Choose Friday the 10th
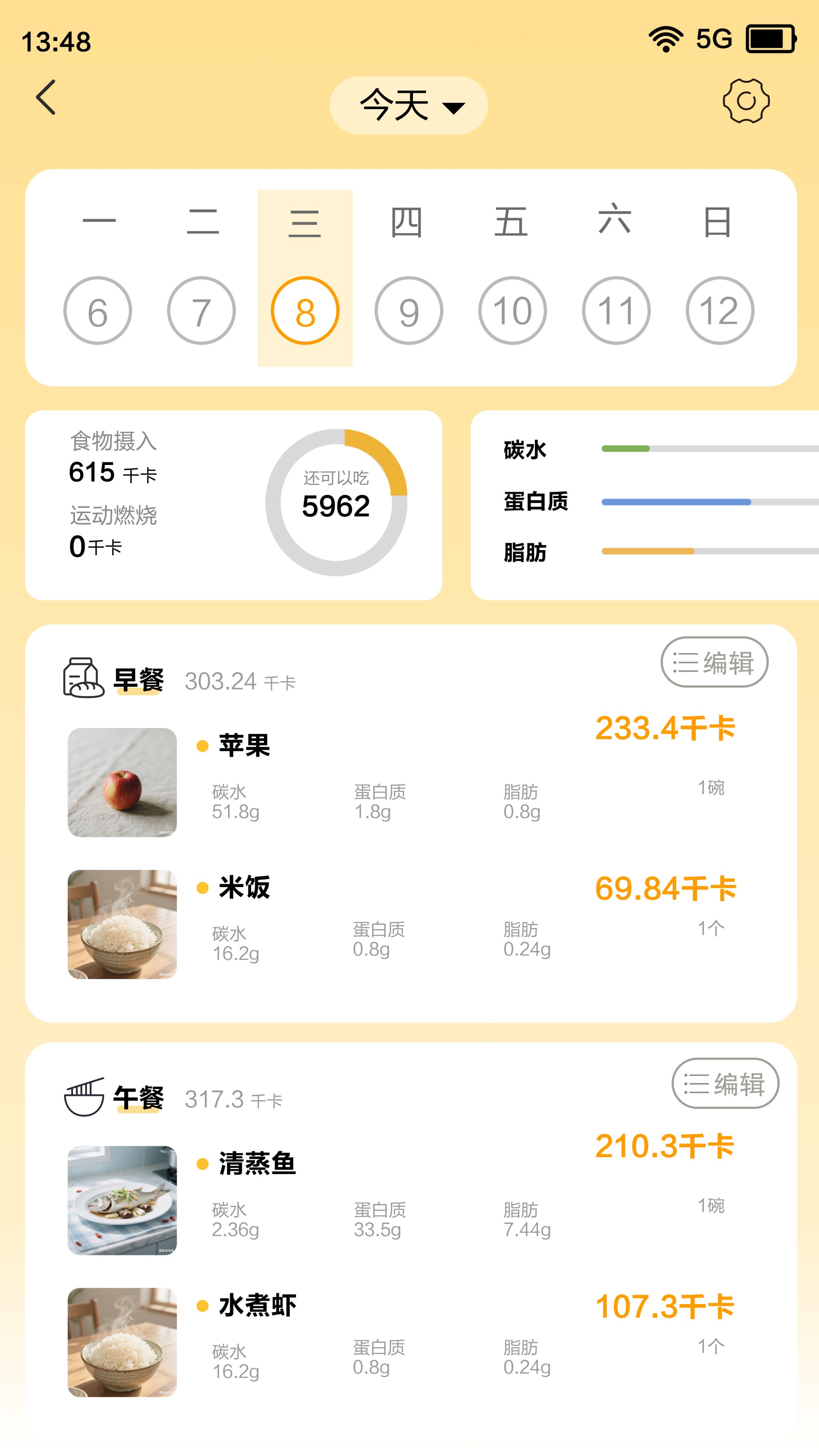Viewport: 819px width, 1456px height. pos(512,310)
